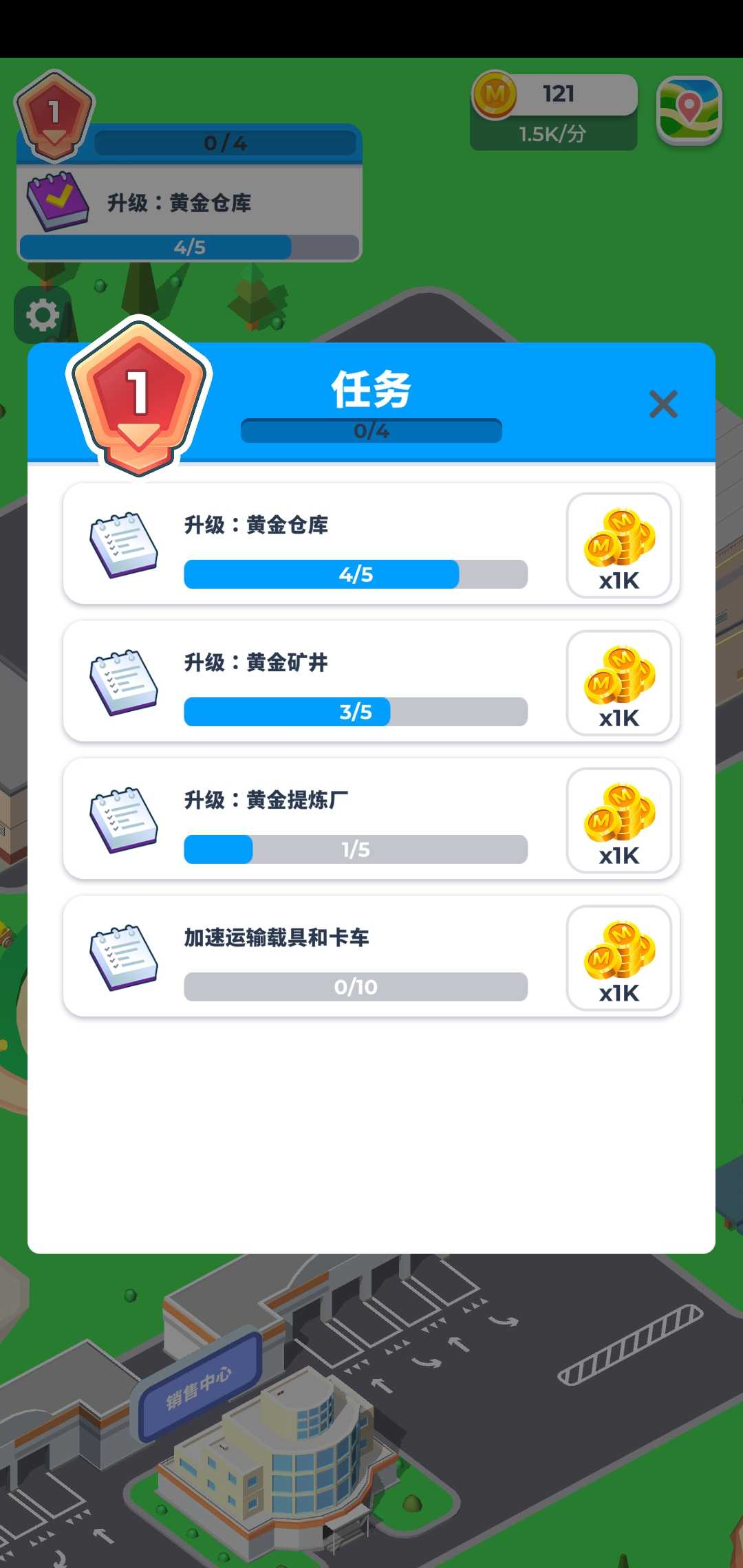
Task: Open the 升级：黄金仓库 task row
Action: pyautogui.click(x=371, y=544)
